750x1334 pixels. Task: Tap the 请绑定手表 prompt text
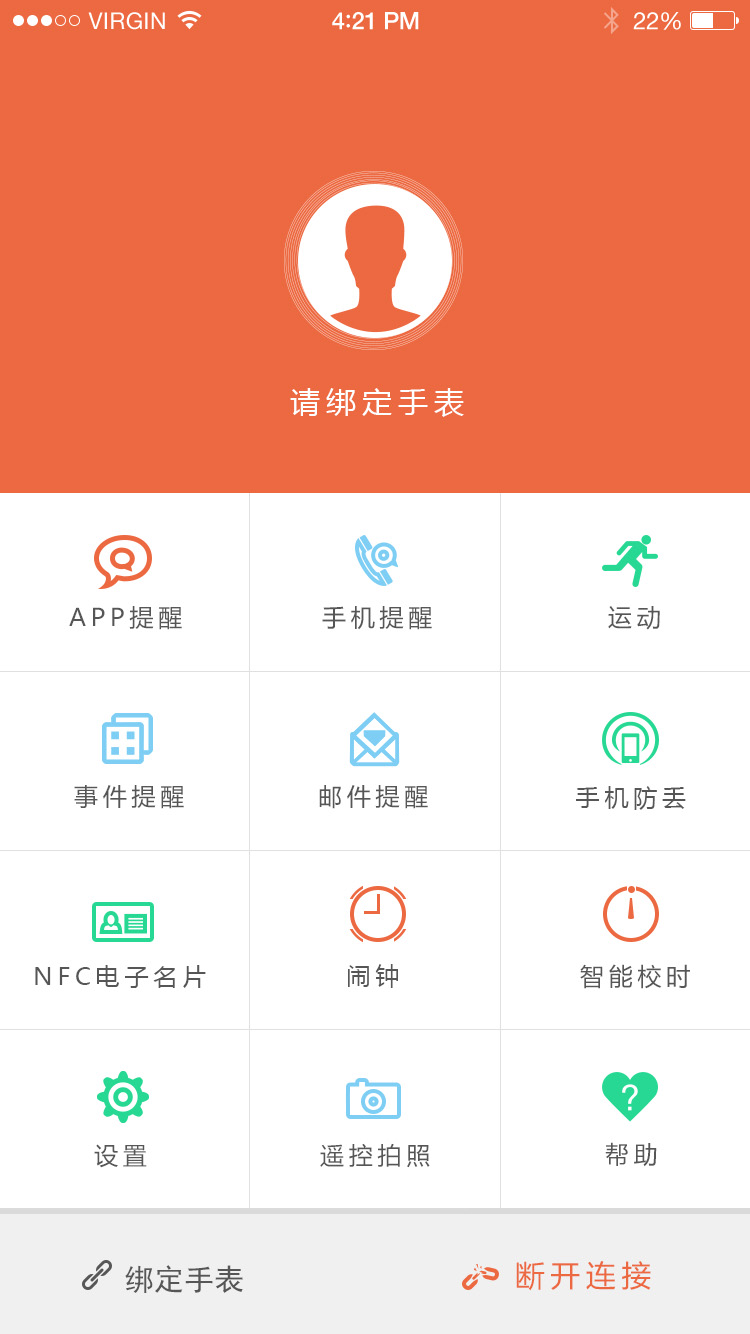pos(374,402)
